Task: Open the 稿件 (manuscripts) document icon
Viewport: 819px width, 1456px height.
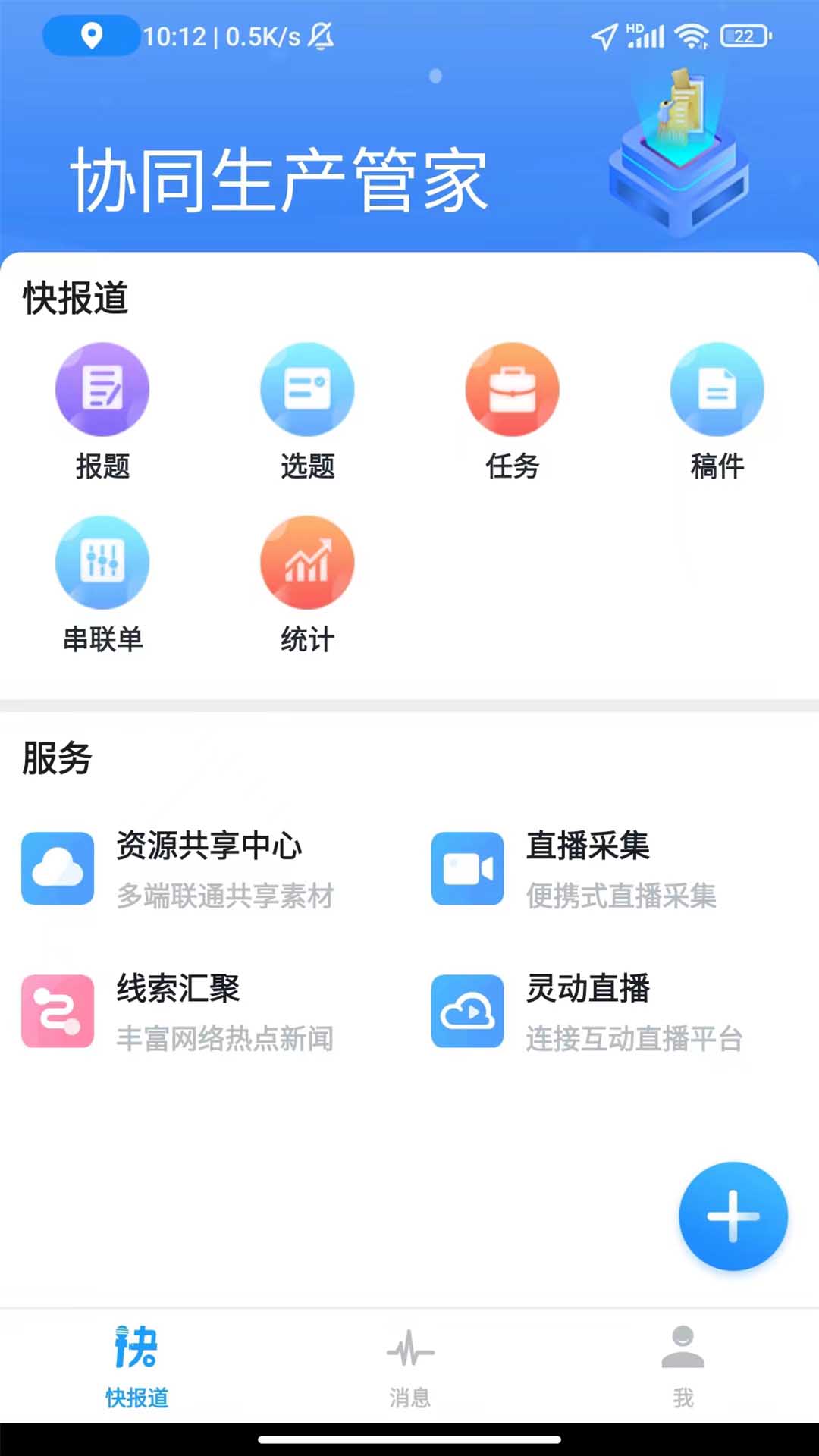Action: click(717, 388)
